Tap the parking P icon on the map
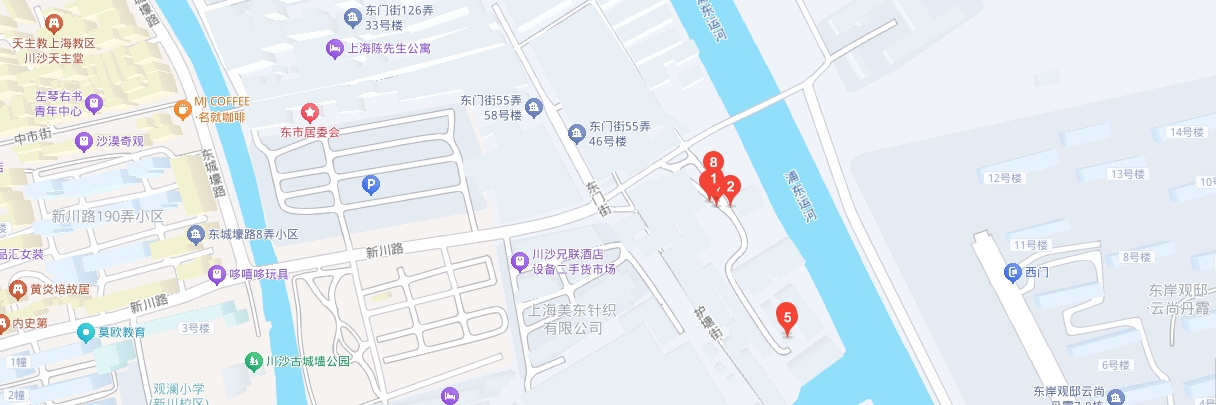 pos(370,185)
